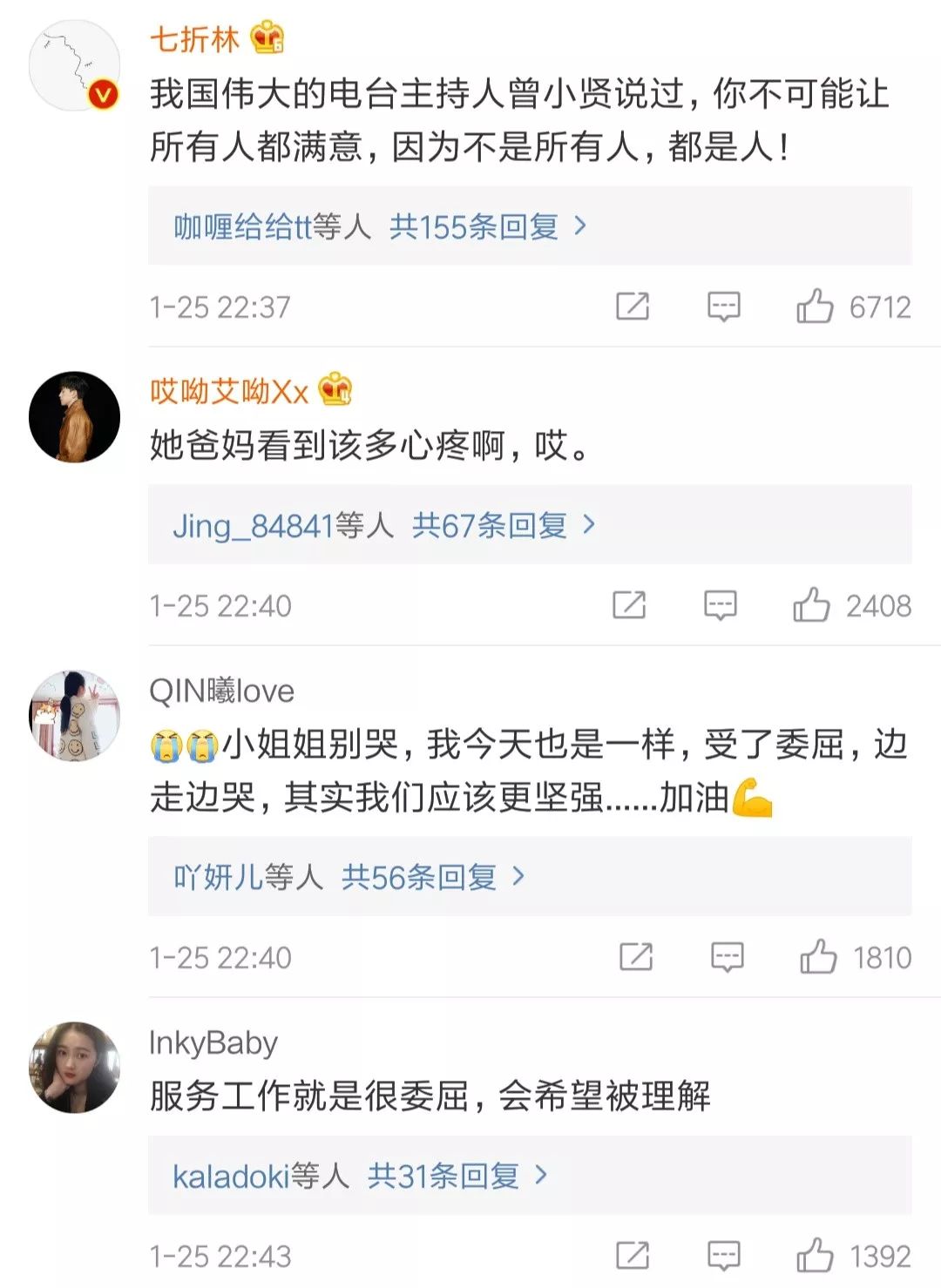Like InkyBaby's comment
The image size is (941, 1288).
pos(815,1256)
